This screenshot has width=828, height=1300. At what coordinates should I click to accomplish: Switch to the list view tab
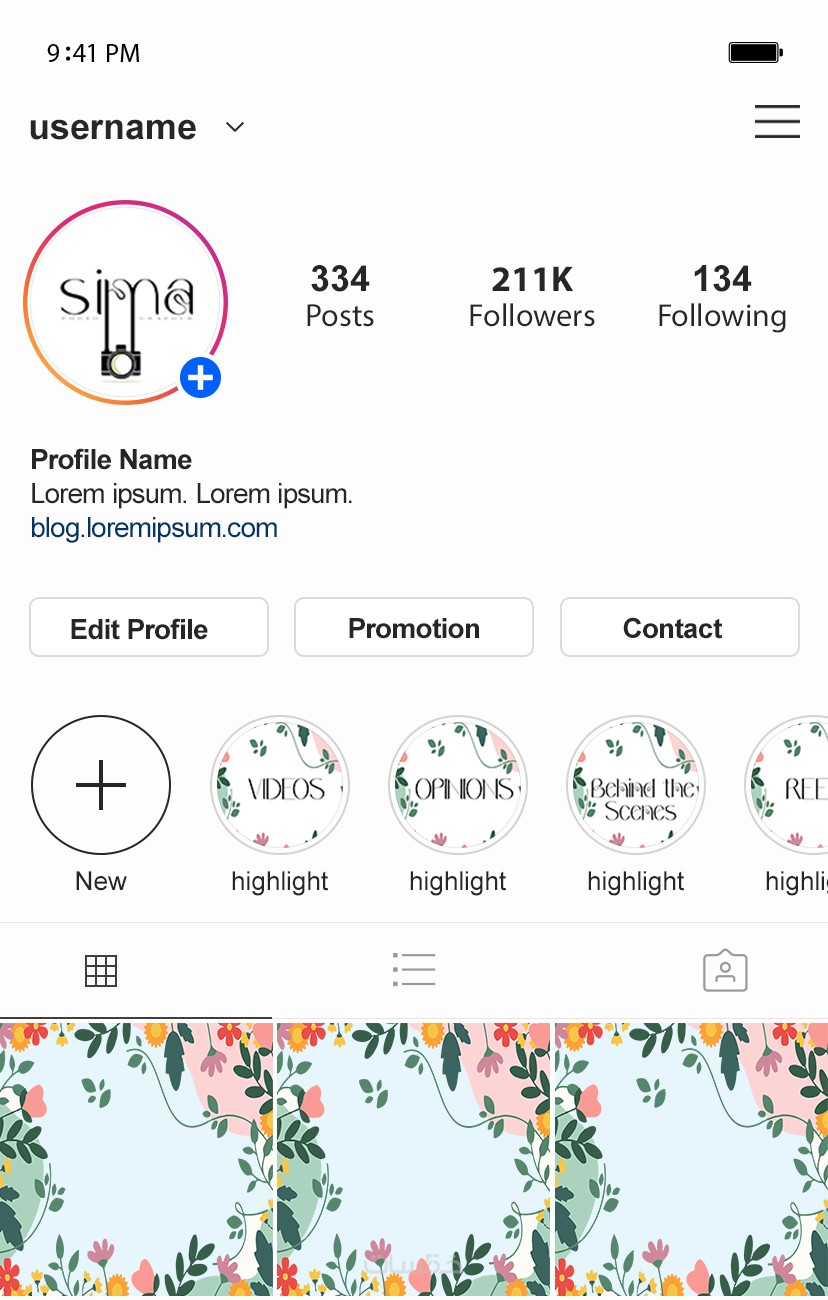[414, 971]
